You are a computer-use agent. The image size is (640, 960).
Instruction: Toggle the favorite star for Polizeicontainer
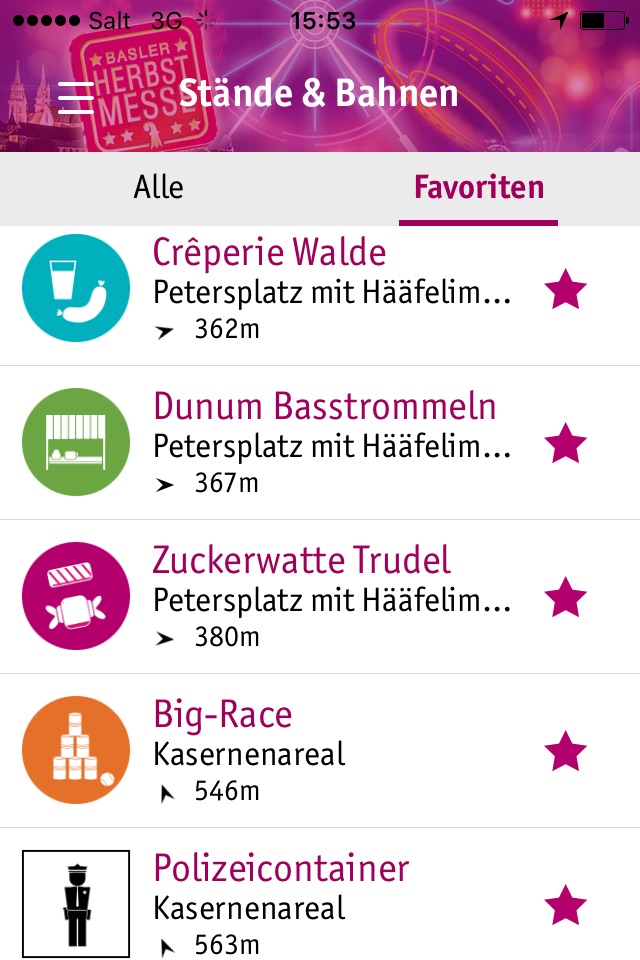(x=565, y=906)
